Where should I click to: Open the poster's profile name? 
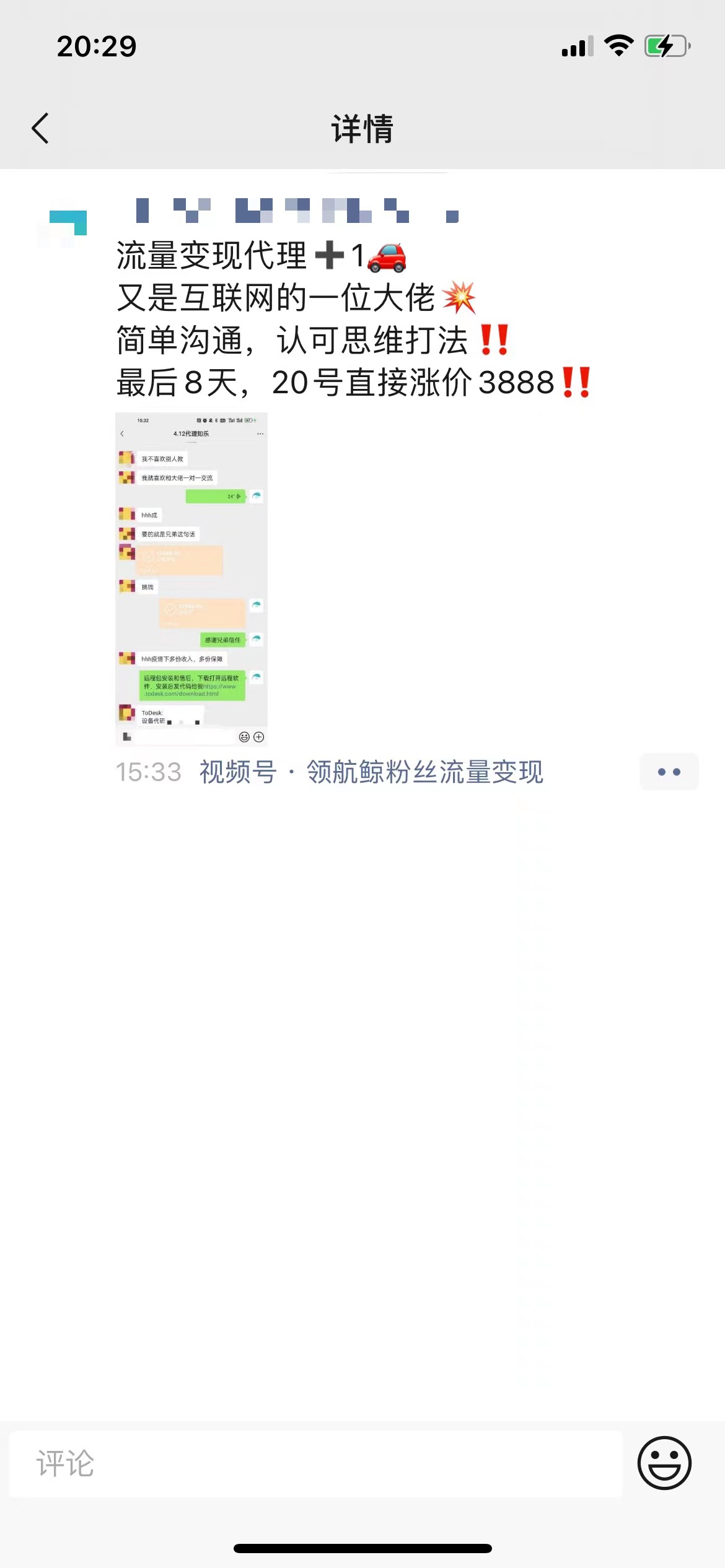(296, 211)
